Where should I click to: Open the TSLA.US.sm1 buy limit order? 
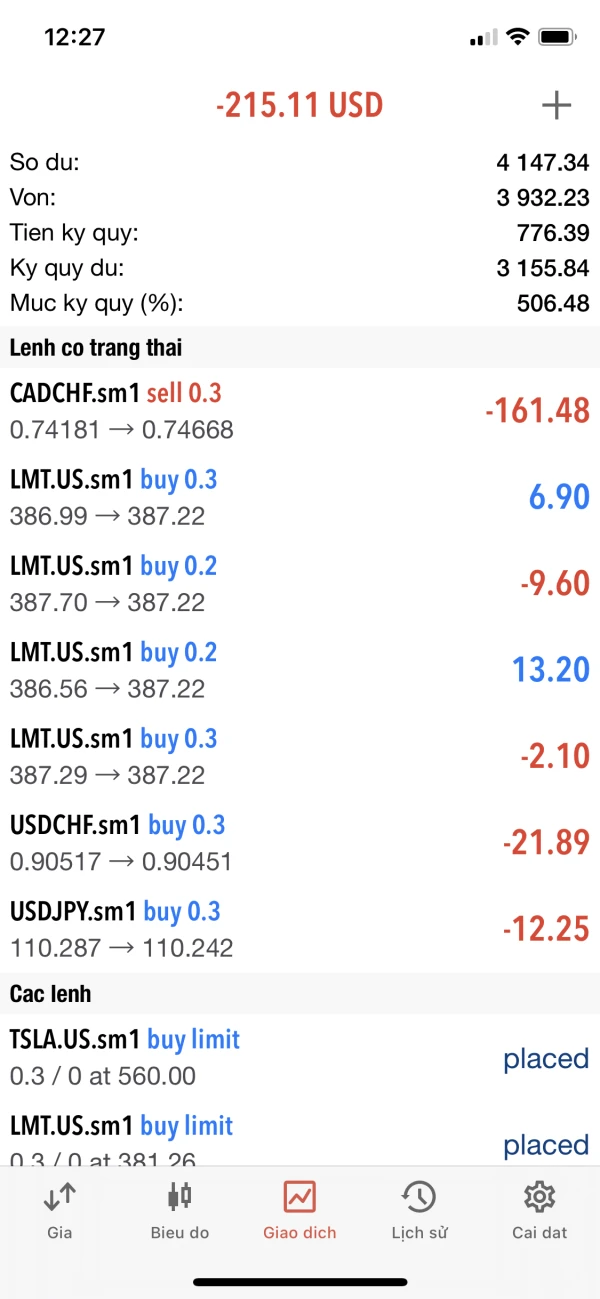pyautogui.click(x=300, y=1058)
